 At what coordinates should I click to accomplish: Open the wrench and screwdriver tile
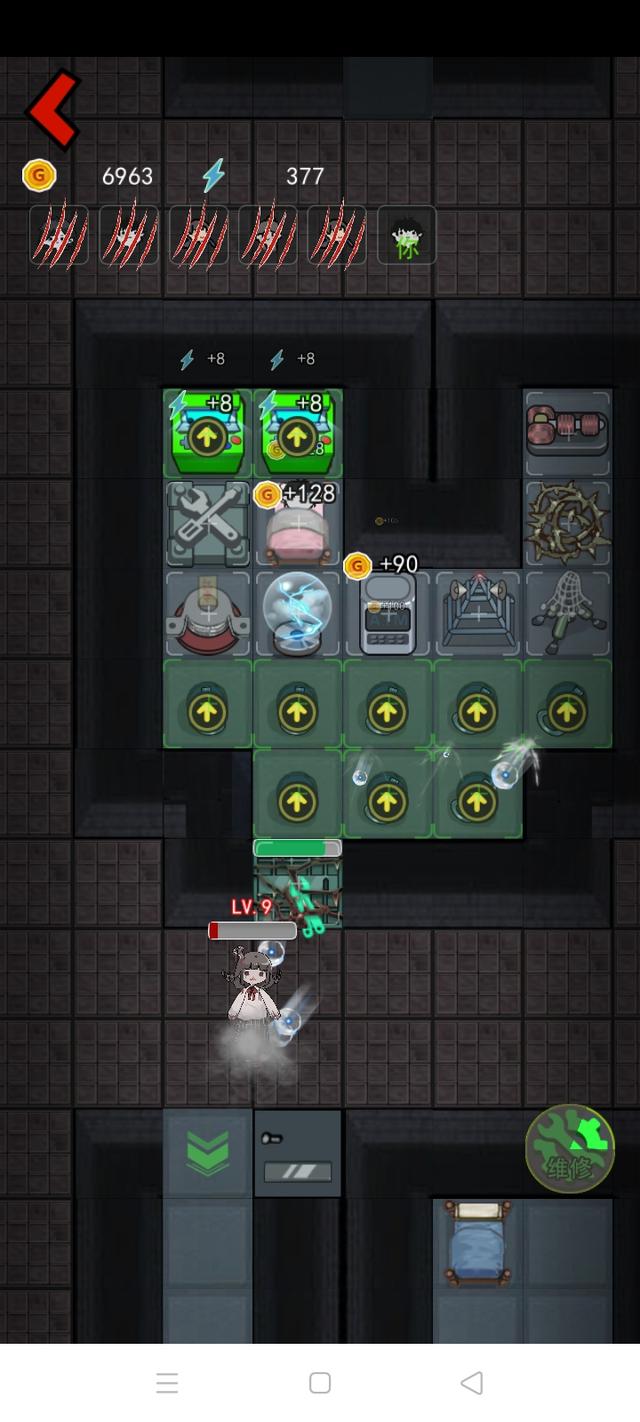[x=208, y=524]
